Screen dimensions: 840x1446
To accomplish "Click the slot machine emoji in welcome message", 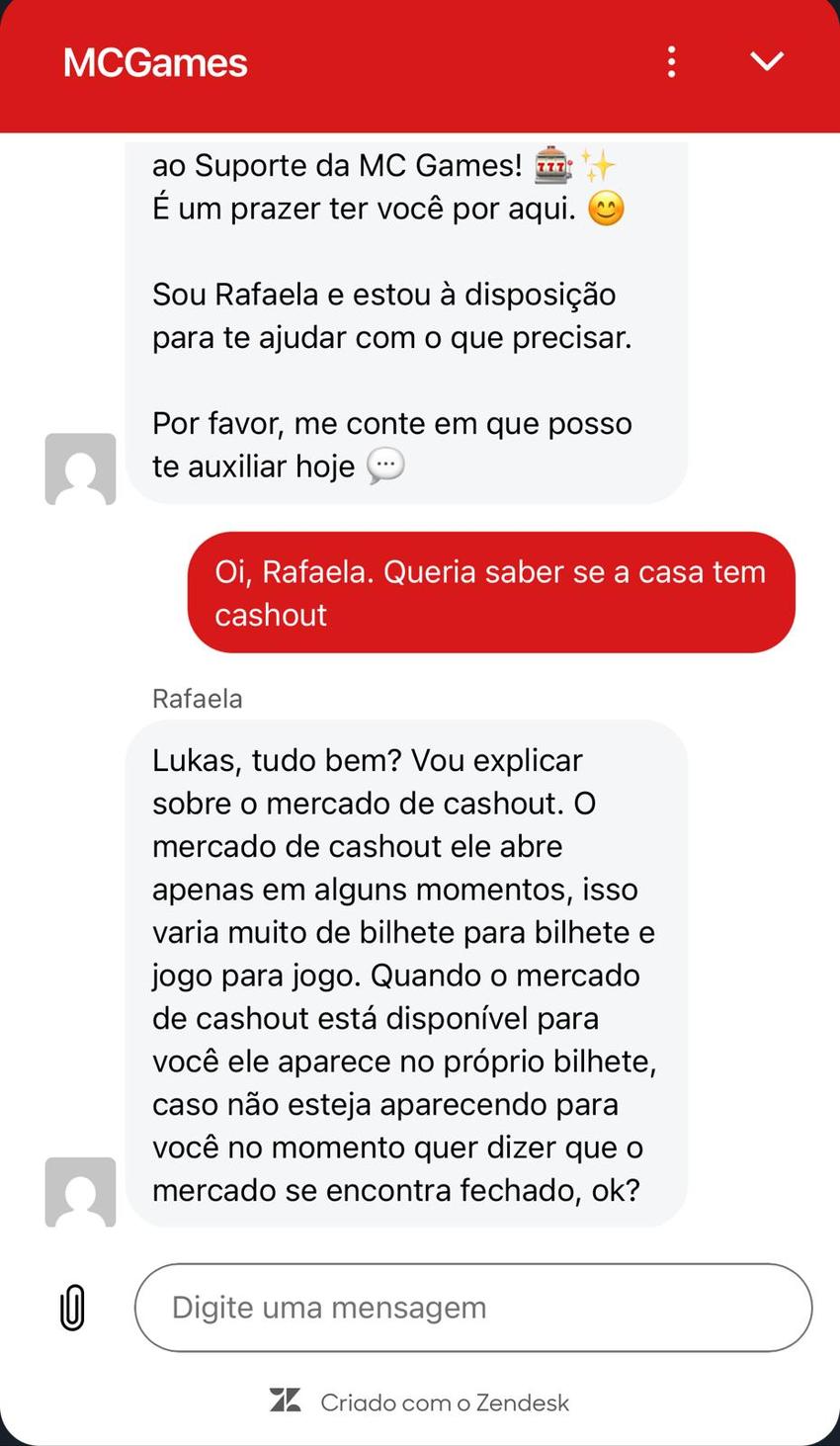I will (552, 164).
